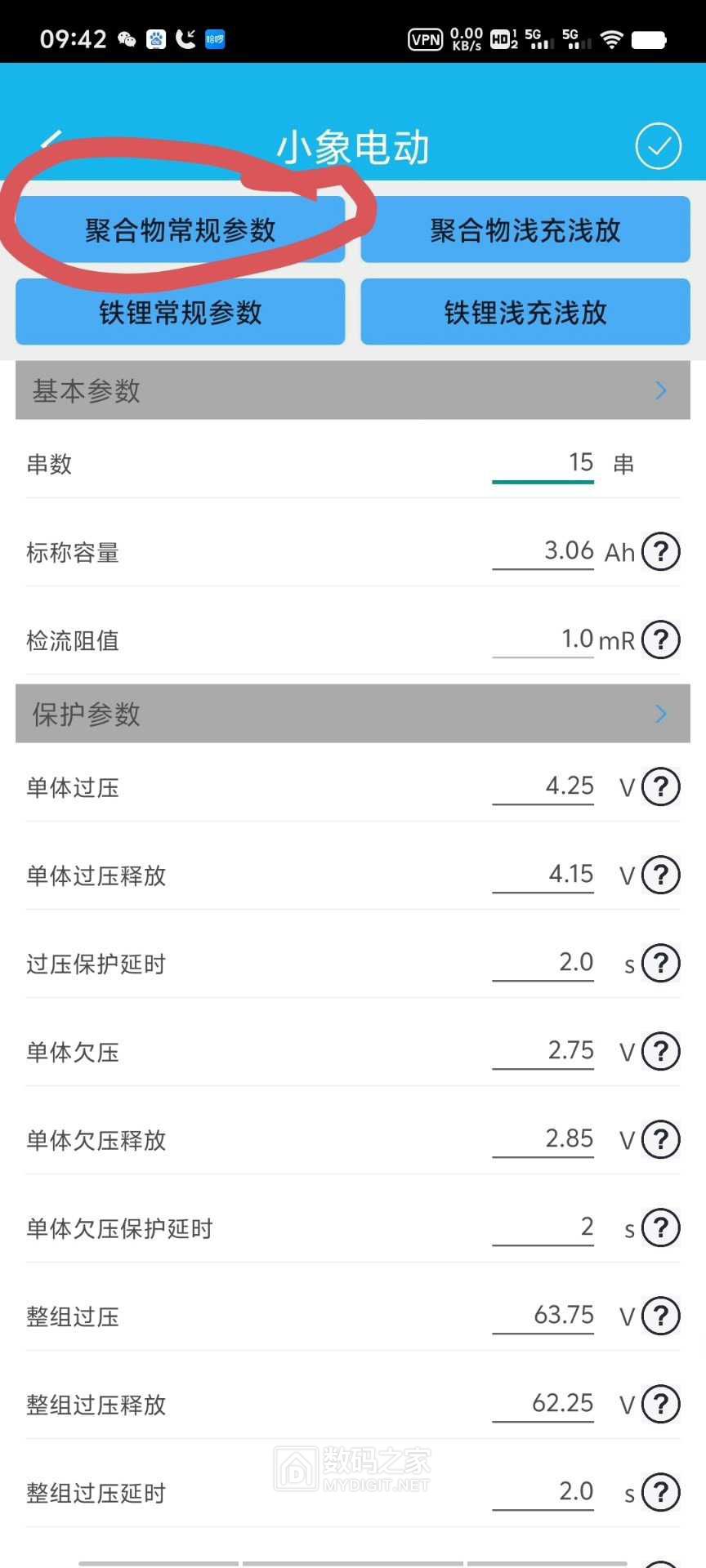Select the 铁锂浅充浅放 preset
The width and height of the screenshot is (706, 1568).
point(525,312)
